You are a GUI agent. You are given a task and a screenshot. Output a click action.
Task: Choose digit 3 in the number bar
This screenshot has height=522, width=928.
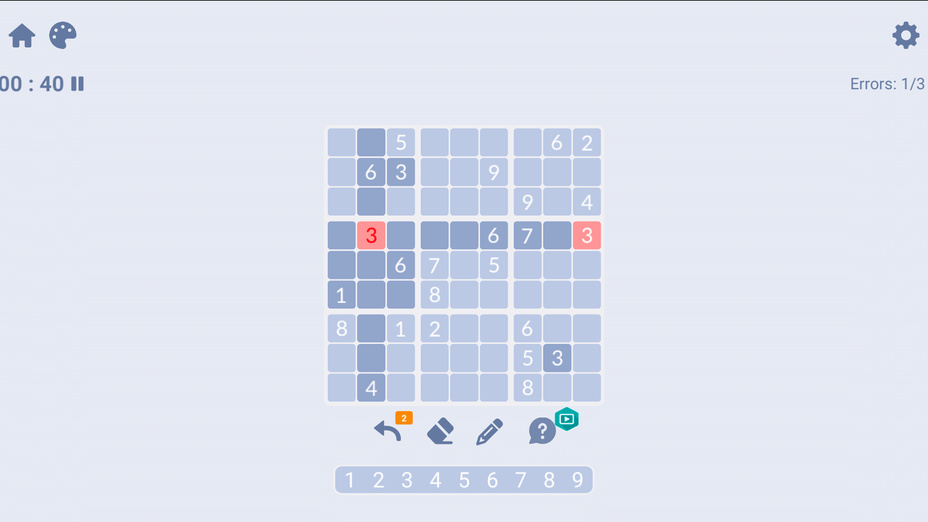tap(407, 480)
